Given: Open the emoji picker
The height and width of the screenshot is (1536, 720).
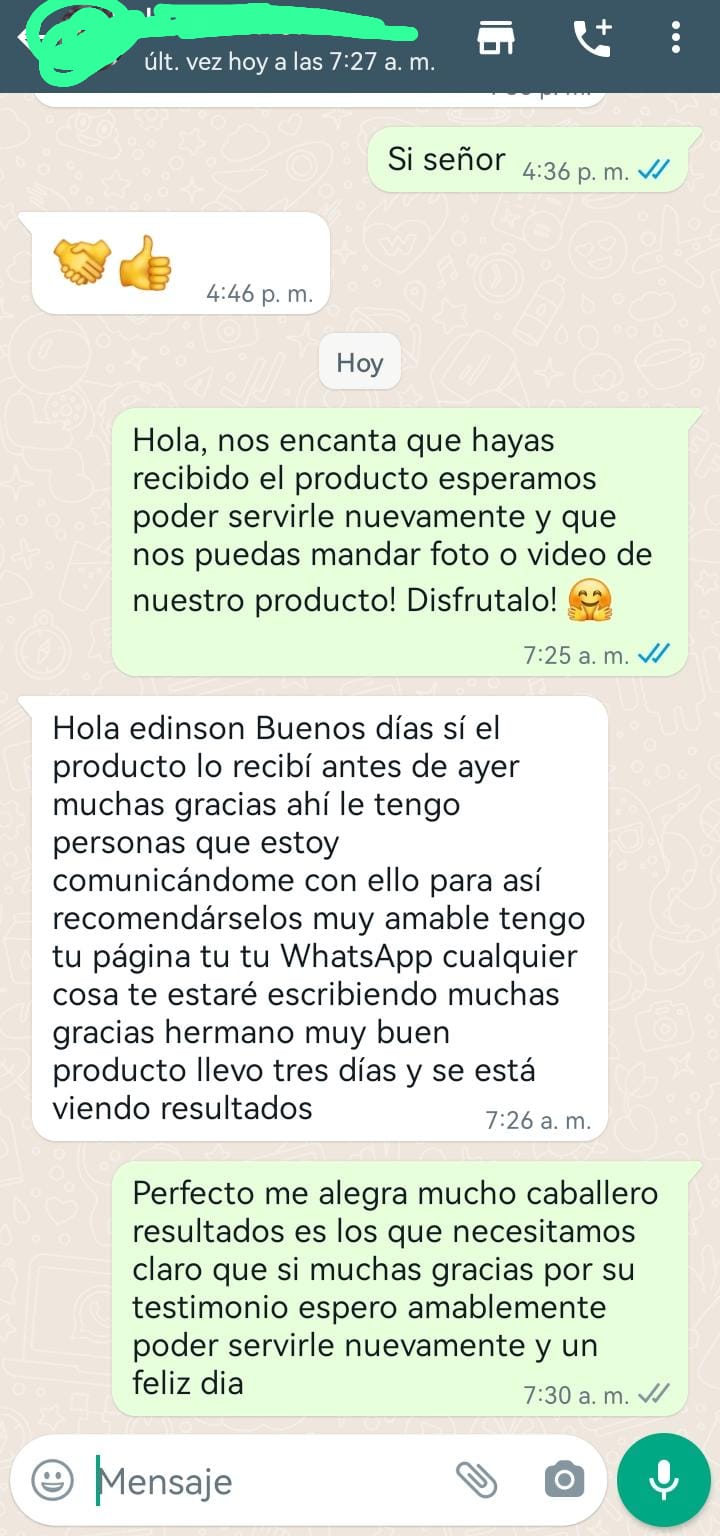Looking at the screenshot, I should (x=52, y=1480).
